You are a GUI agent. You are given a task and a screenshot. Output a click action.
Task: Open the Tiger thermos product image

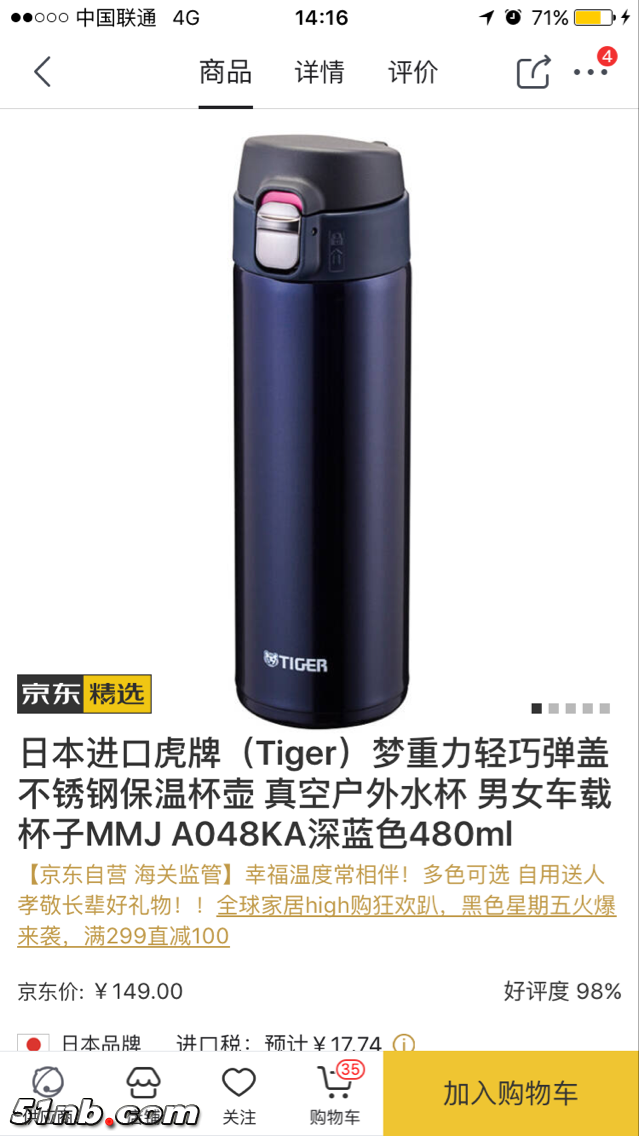click(320, 420)
